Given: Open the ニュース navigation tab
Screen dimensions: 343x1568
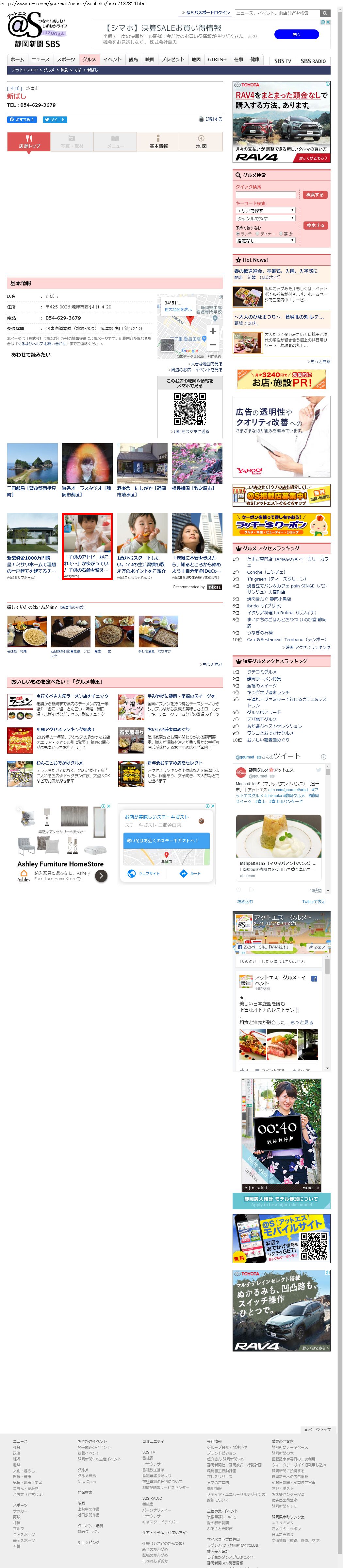Looking at the screenshot, I should 41,60.
